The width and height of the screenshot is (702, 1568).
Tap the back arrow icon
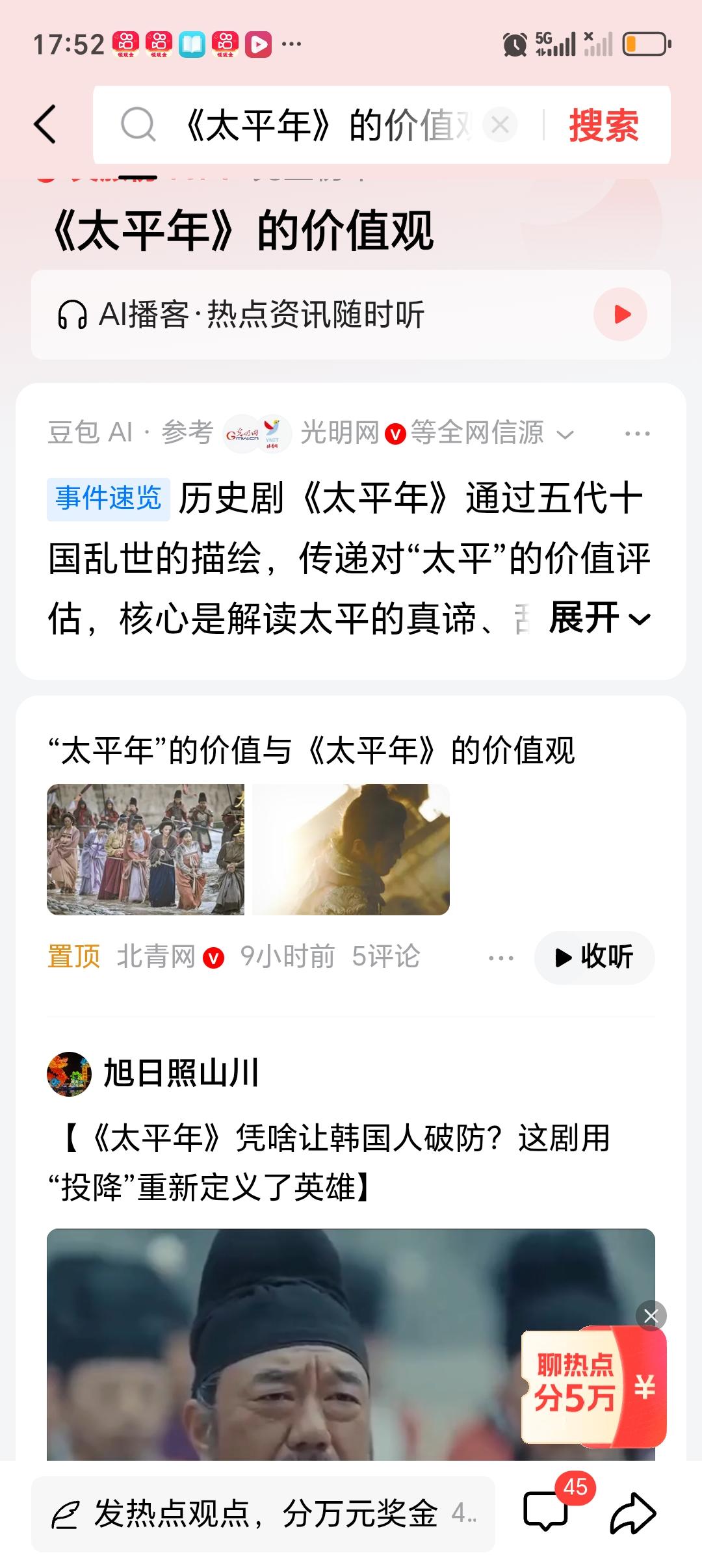coord(44,125)
